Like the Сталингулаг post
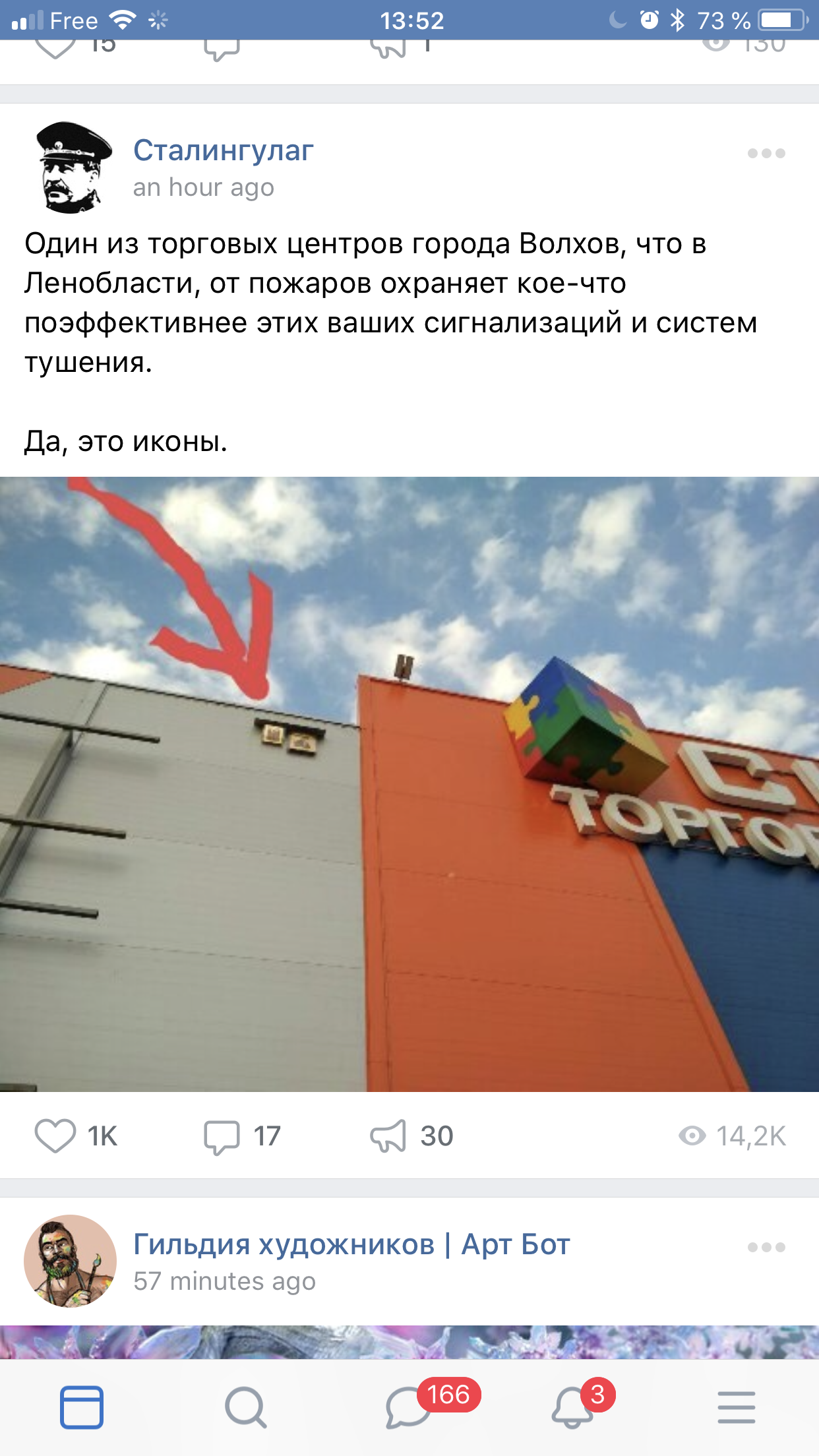Screen dimensions: 819x1456 click(x=55, y=1136)
